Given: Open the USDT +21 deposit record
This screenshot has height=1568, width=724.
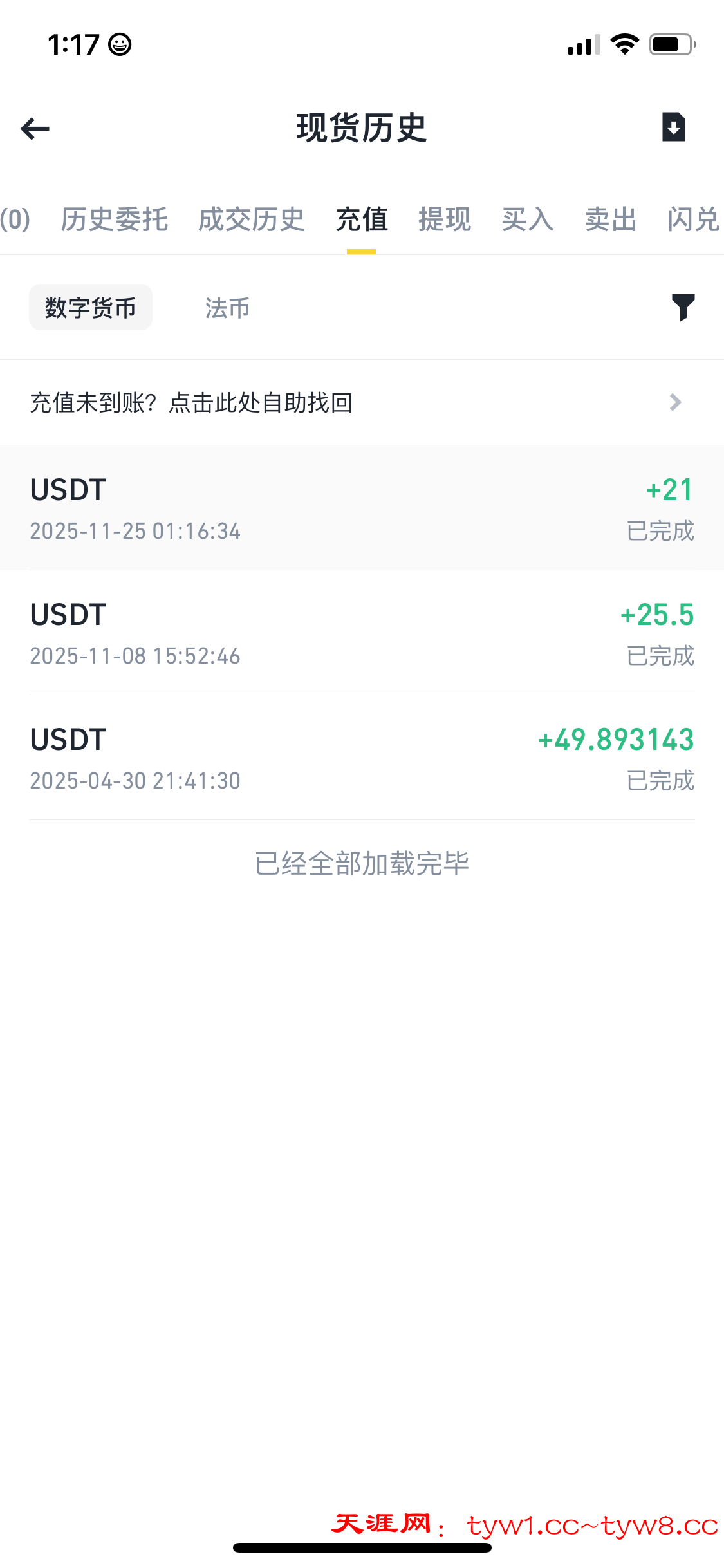Looking at the screenshot, I should point(362,509).
